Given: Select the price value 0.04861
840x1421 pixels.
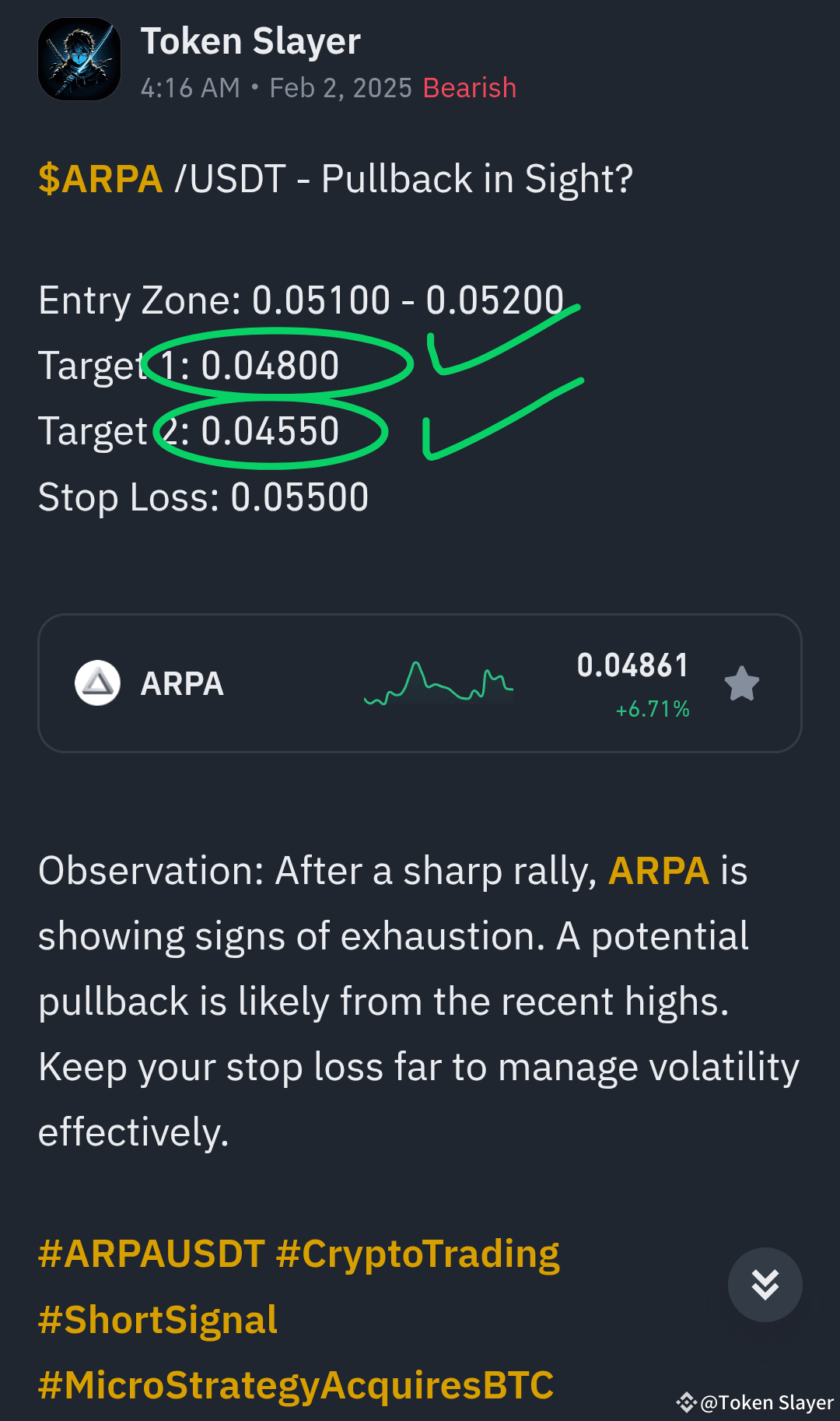Looking at the screenshot, I should click(633, 664).
